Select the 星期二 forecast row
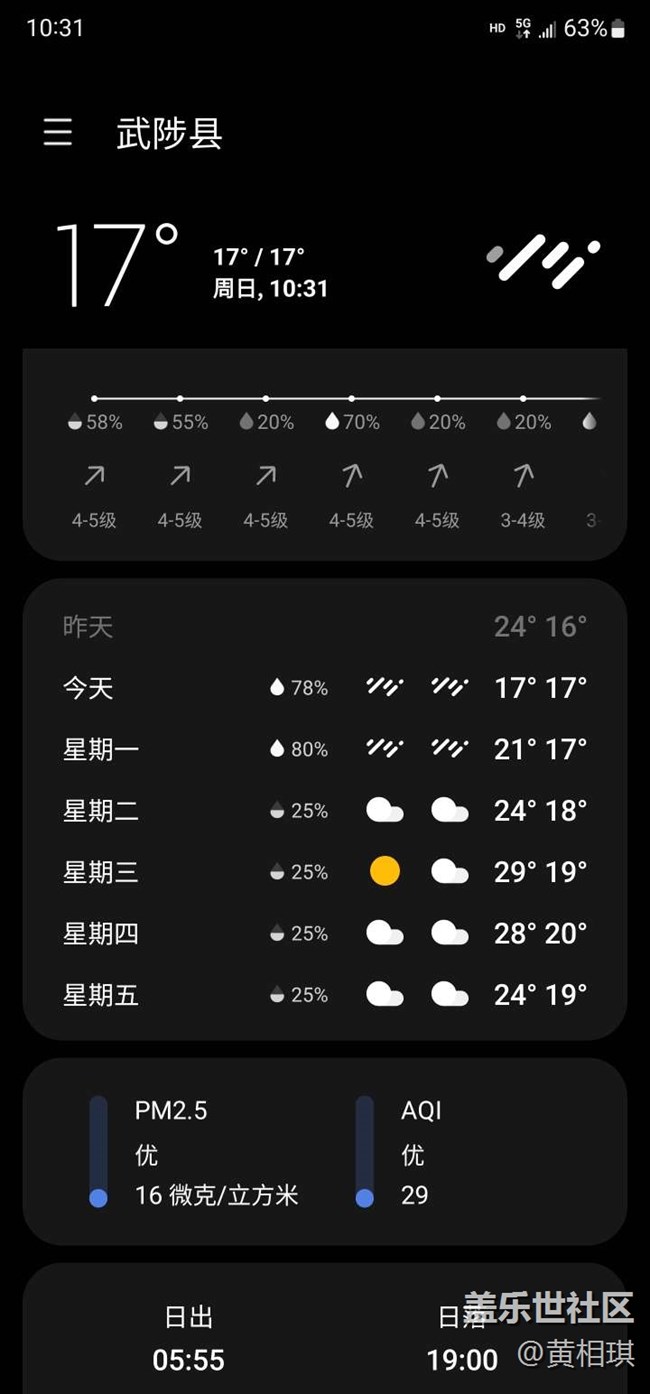Viewport: 650px width, 1394px height. click(324, 810)
